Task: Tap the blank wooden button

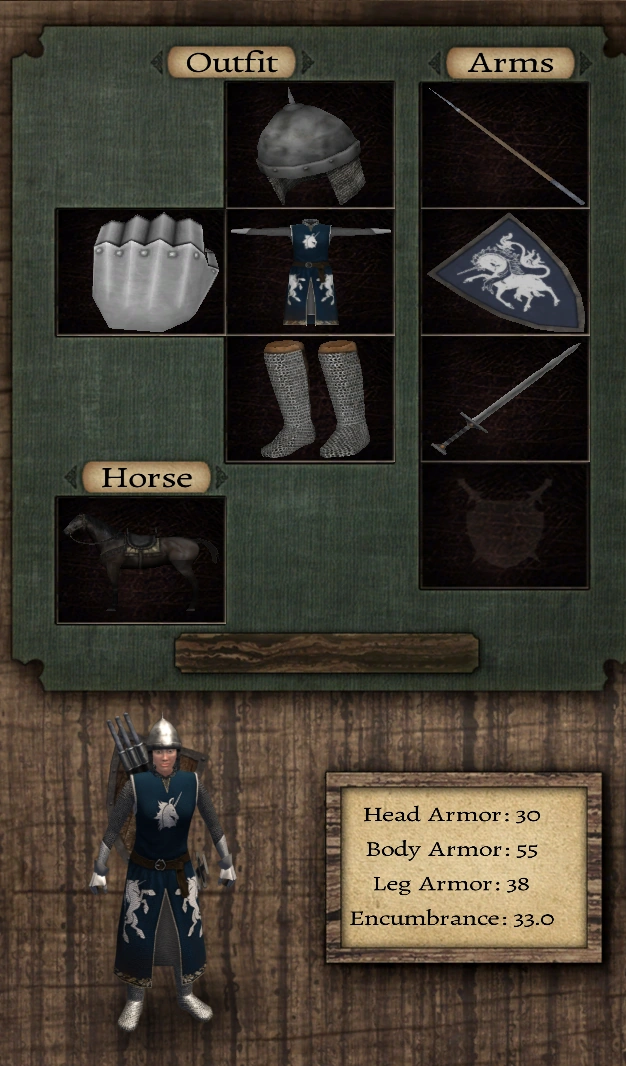Action: click(x=326, y=653)
